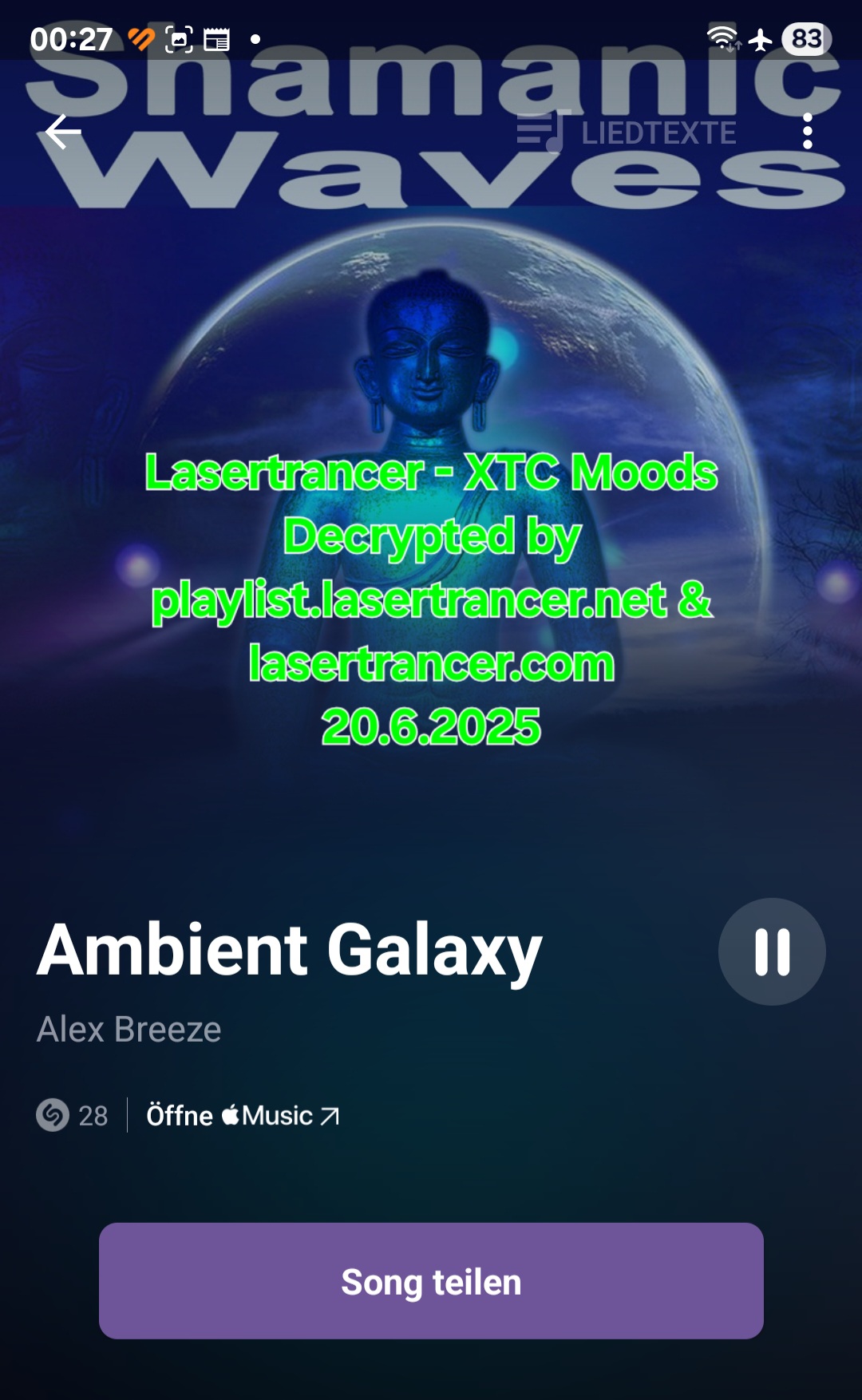Open the three-dot overflow menu
Viewport: 862px width, 1400px height.
click(x=808, y=132)
